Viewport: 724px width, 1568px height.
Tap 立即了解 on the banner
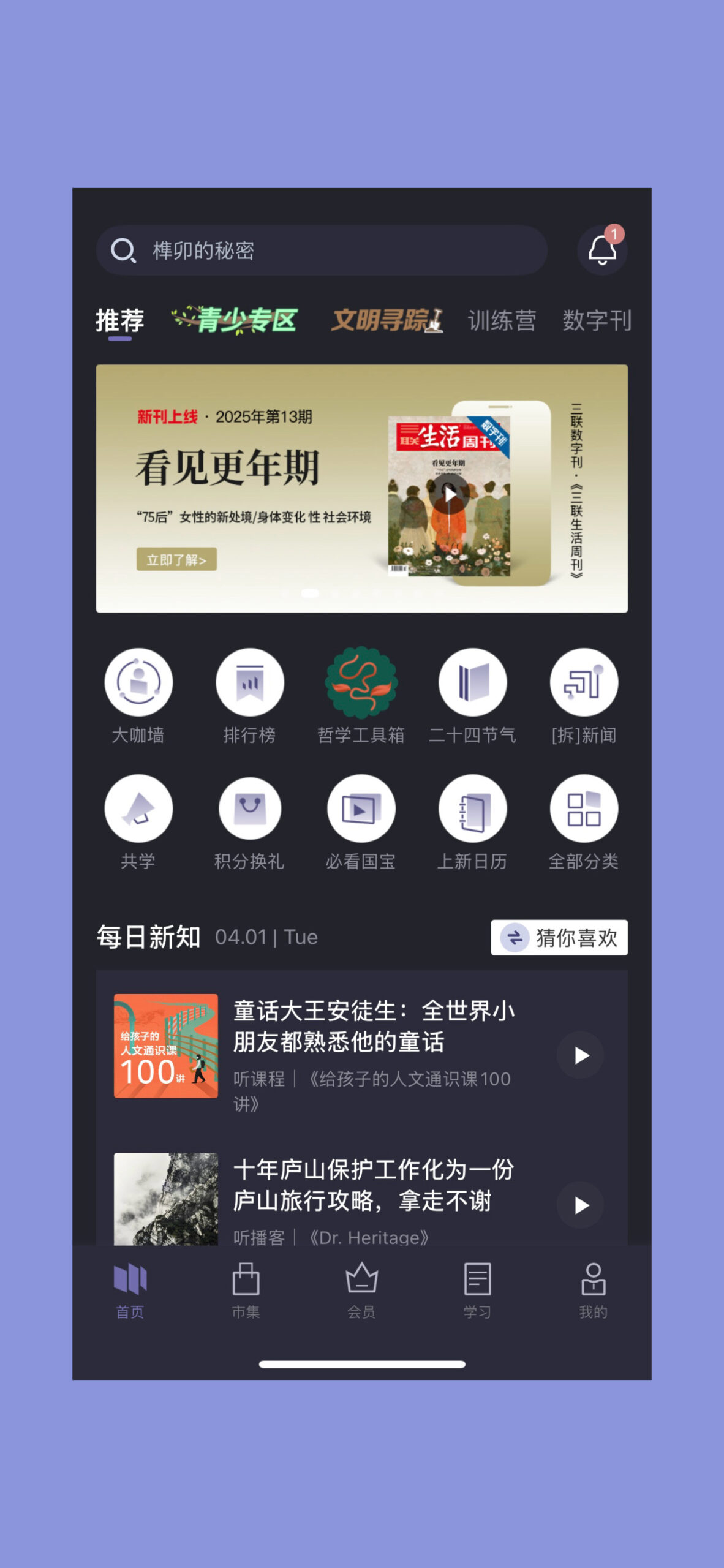tap(176, 559)
